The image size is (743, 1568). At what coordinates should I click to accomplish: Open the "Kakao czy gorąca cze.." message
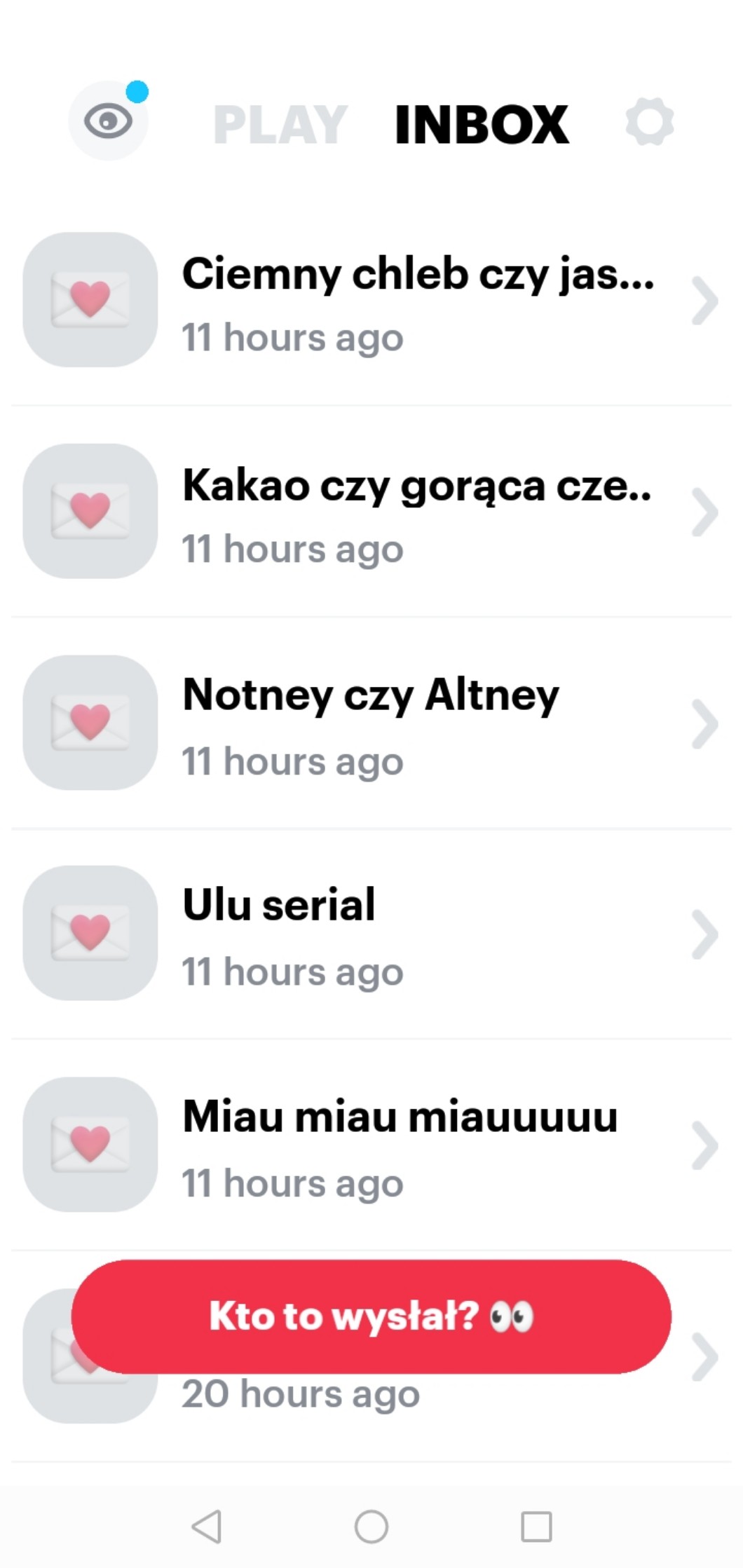pos(371,512)
